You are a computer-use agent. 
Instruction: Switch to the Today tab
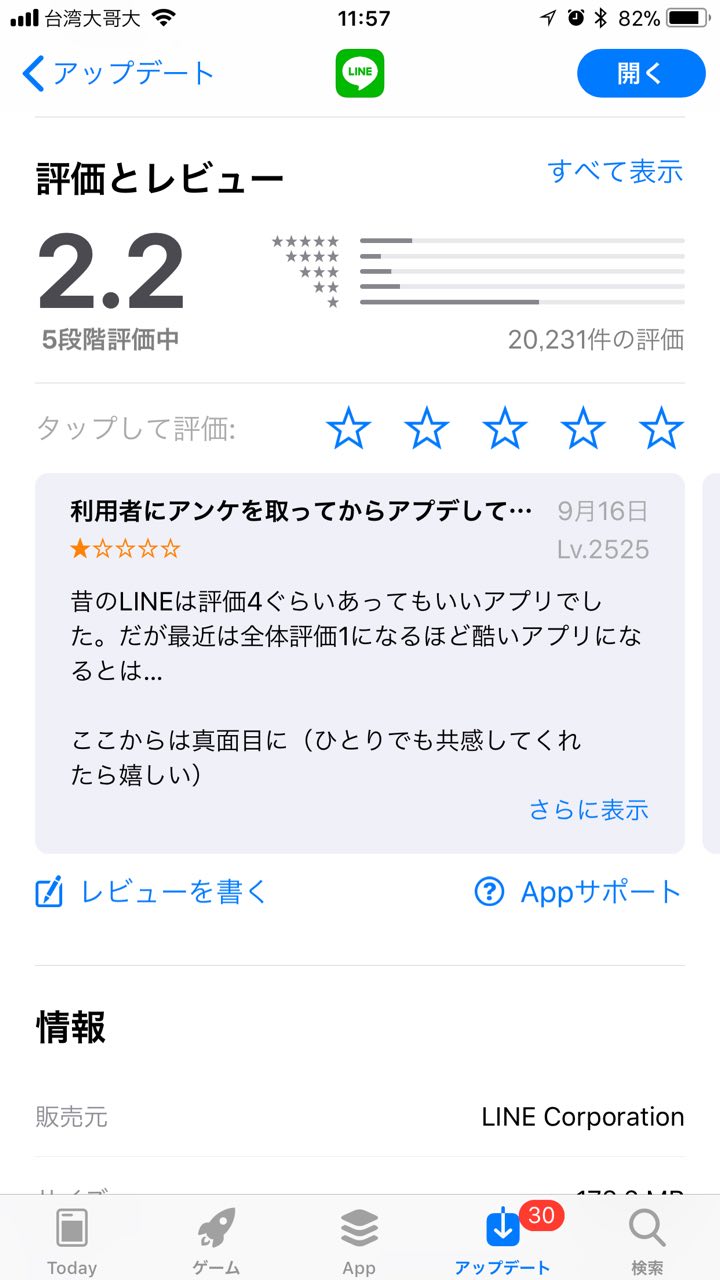pyautogui.click(x=72, y=1238)
